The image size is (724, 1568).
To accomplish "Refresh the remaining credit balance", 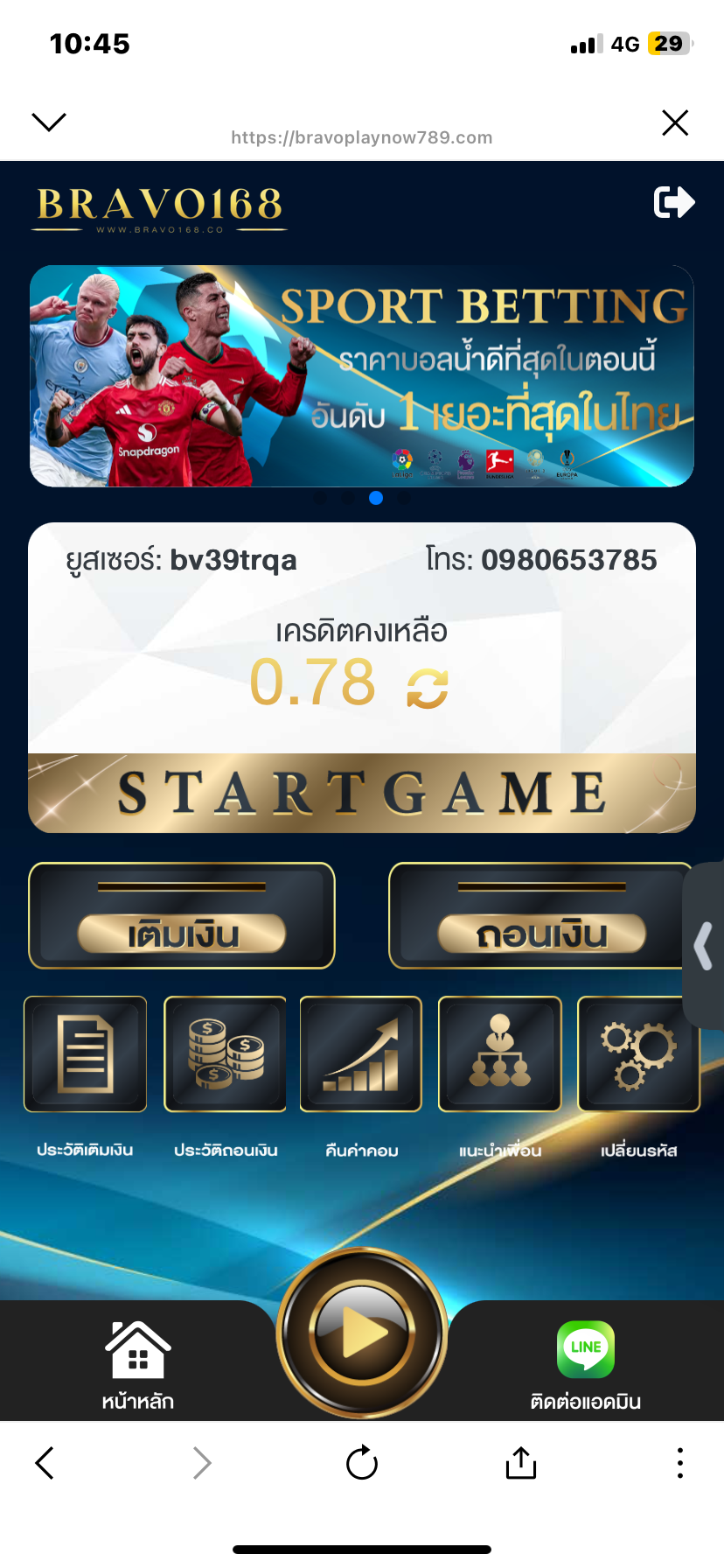I will click(428, 688).
